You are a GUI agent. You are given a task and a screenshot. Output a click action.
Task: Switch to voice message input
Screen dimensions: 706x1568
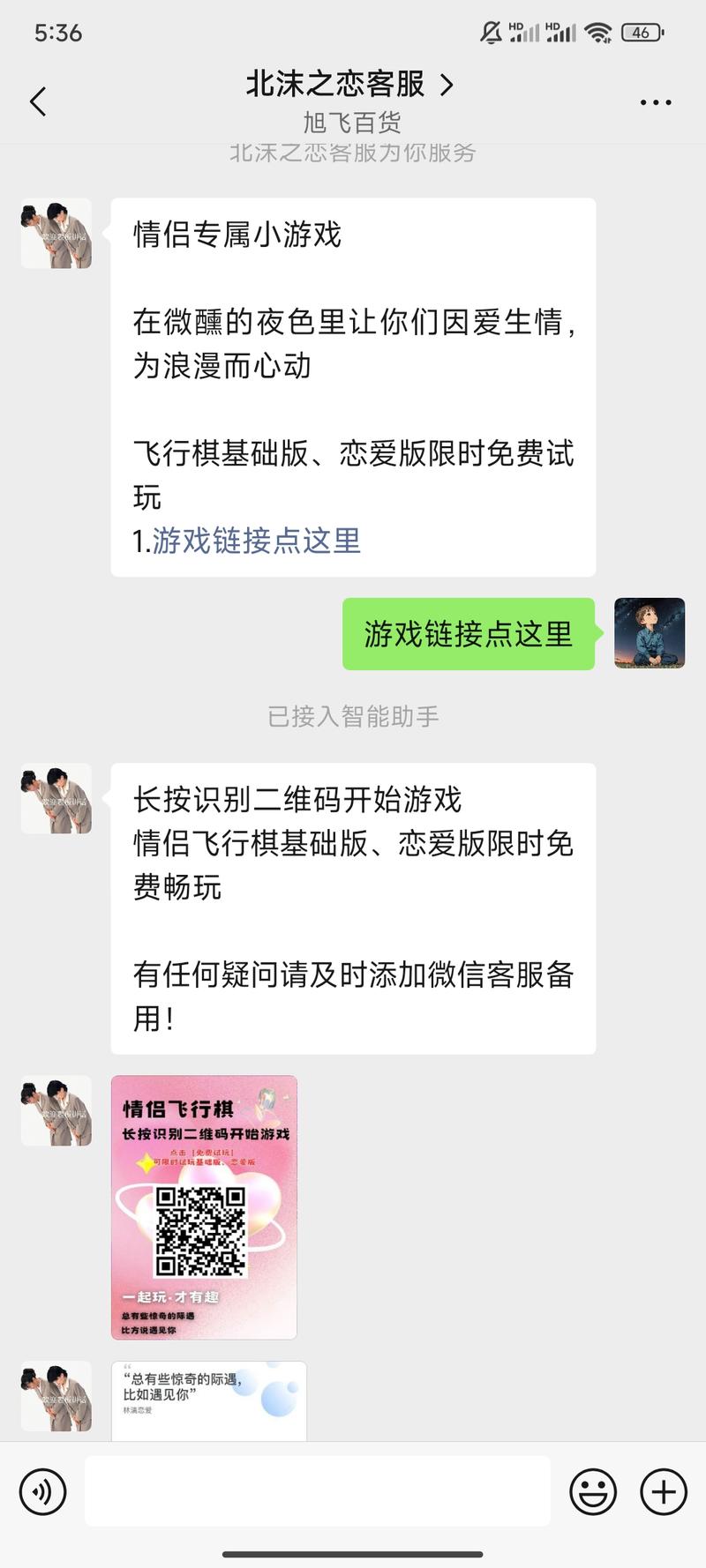pos(42,1491)
